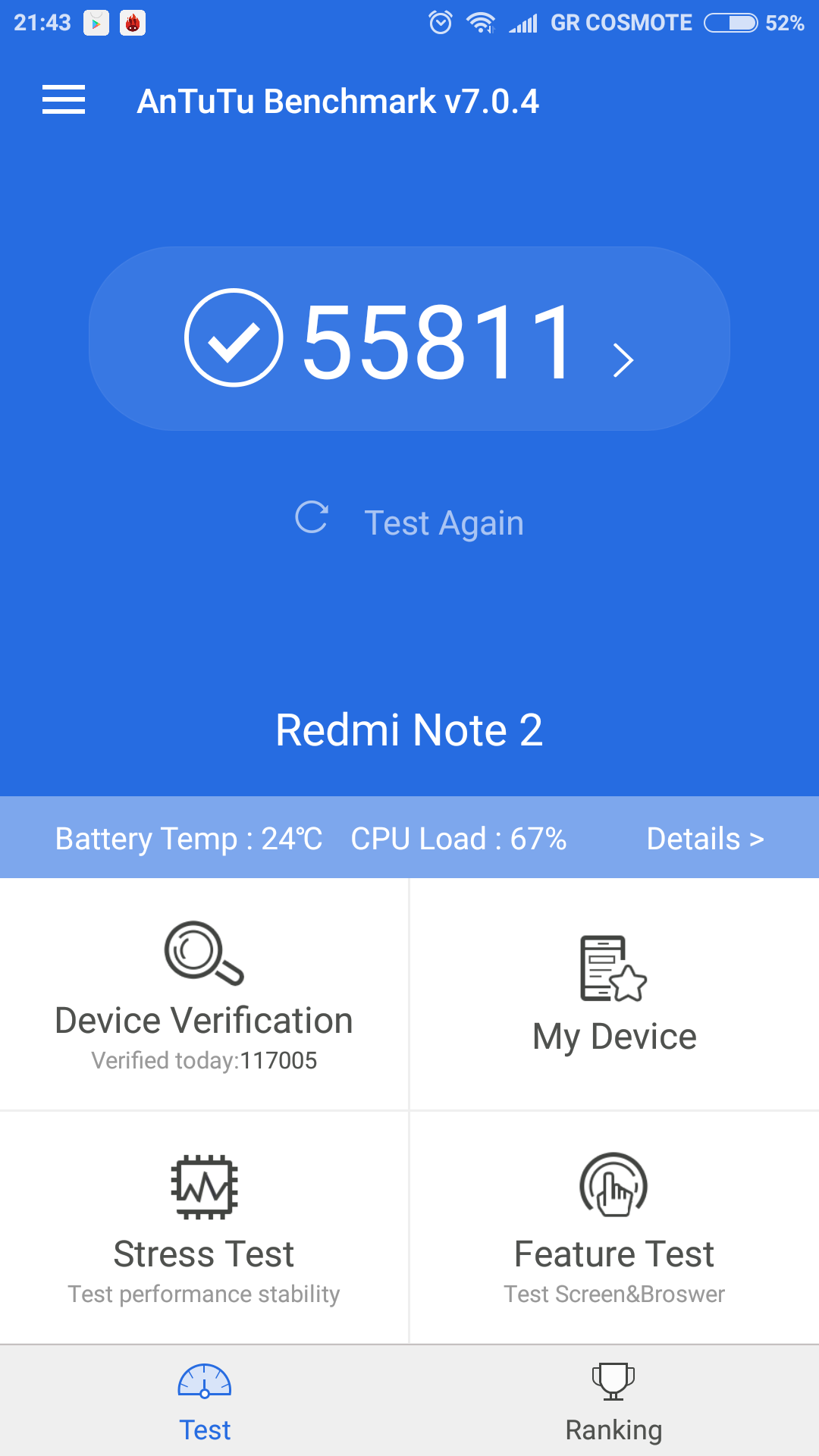Image resolution: width=819 pixels, height=1456 pixels.
Task: Start the Stress Test
Action: [x=204, y=1227]
